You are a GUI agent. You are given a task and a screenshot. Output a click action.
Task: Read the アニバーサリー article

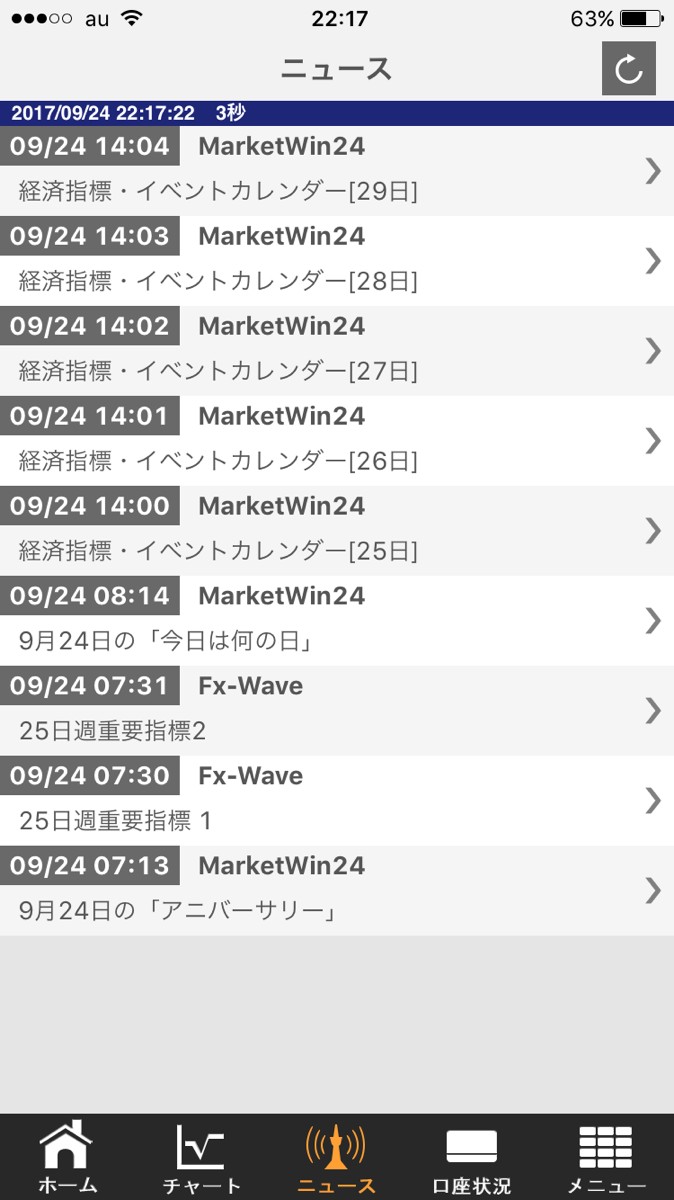337,891
